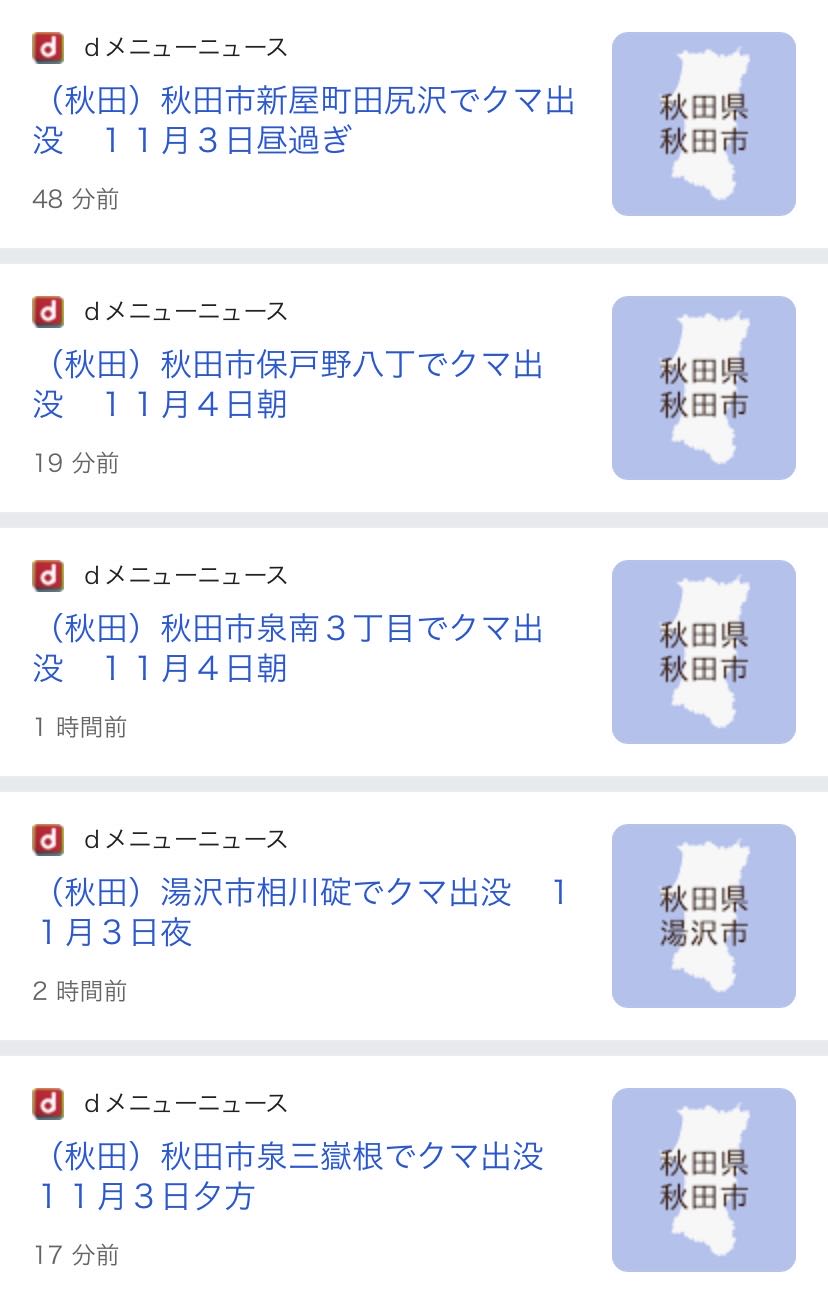Open the 泉三嶽根 bear sighting article

point(290,1176)
